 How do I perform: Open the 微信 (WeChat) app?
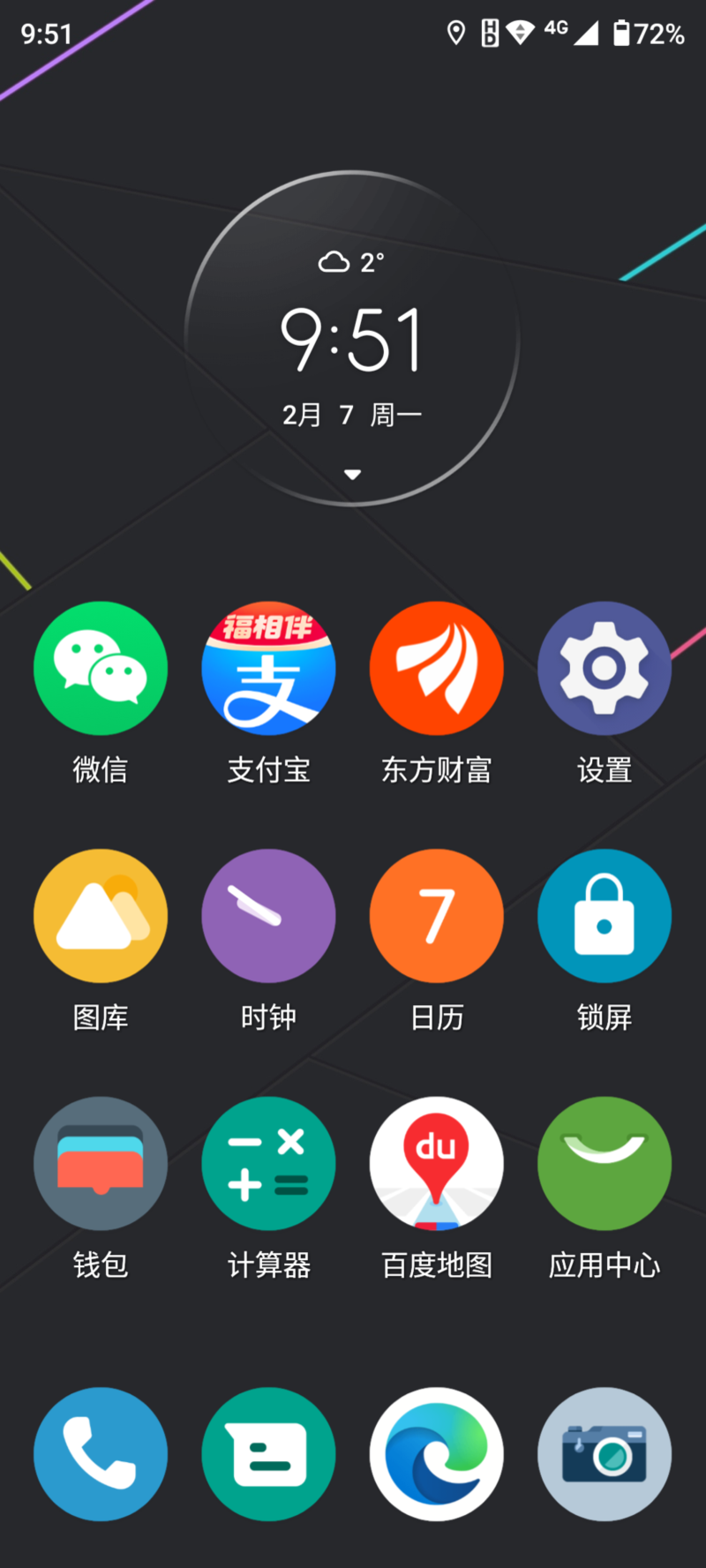101,668
